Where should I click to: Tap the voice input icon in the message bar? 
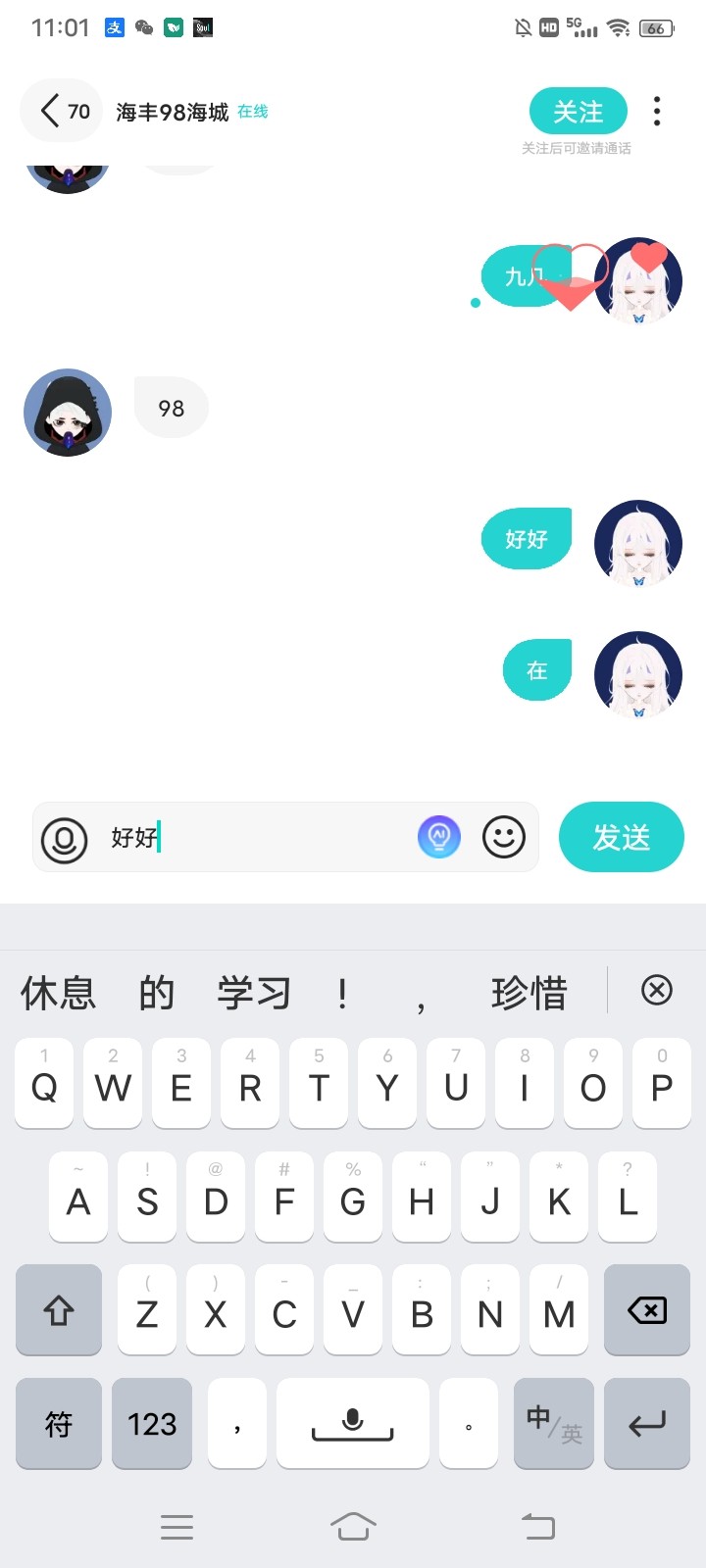(65, 839)
